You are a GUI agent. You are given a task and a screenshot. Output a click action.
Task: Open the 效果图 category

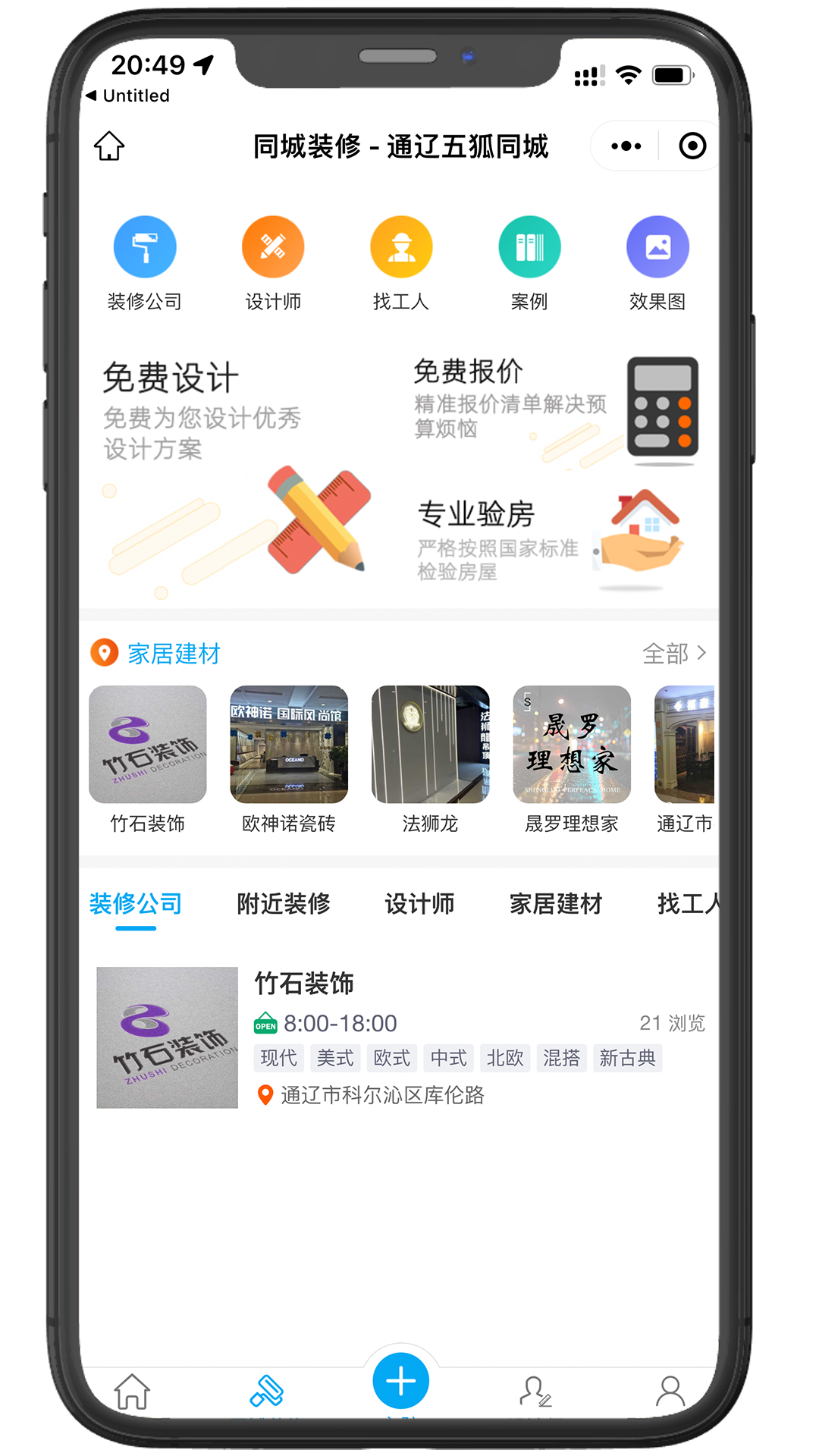click(x=657, y=247)
